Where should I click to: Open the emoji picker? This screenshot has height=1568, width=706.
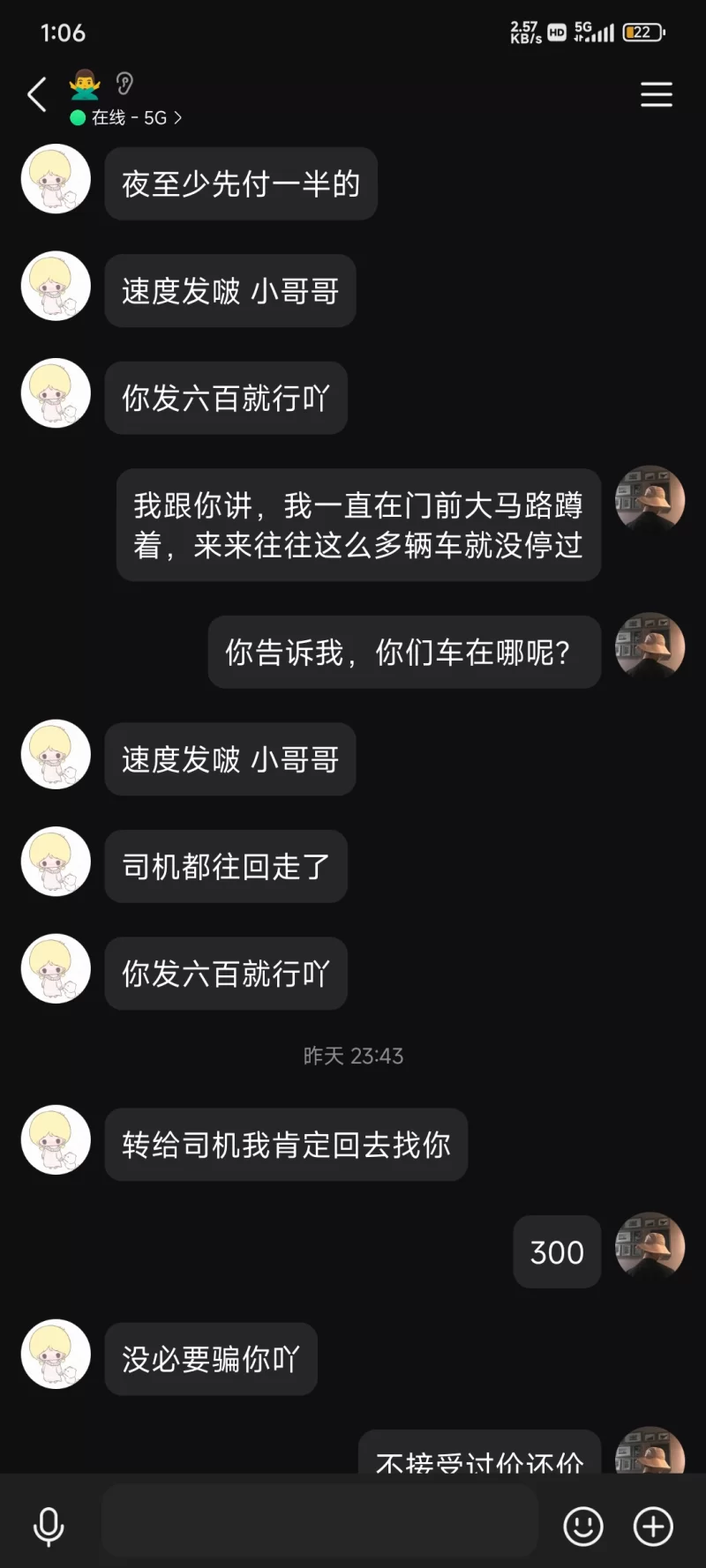(x=583, y=1527)
